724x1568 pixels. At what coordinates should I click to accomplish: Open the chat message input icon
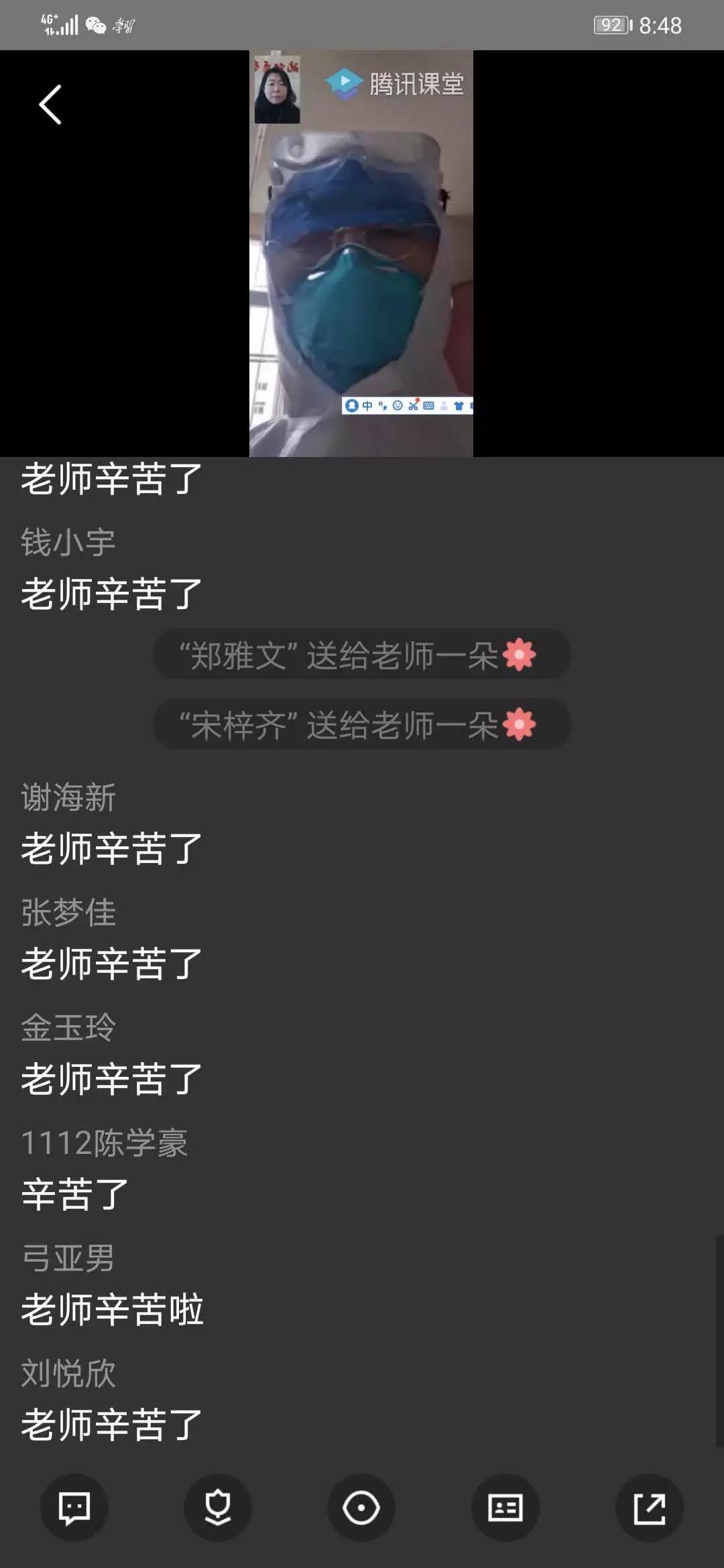[74, 1508]
